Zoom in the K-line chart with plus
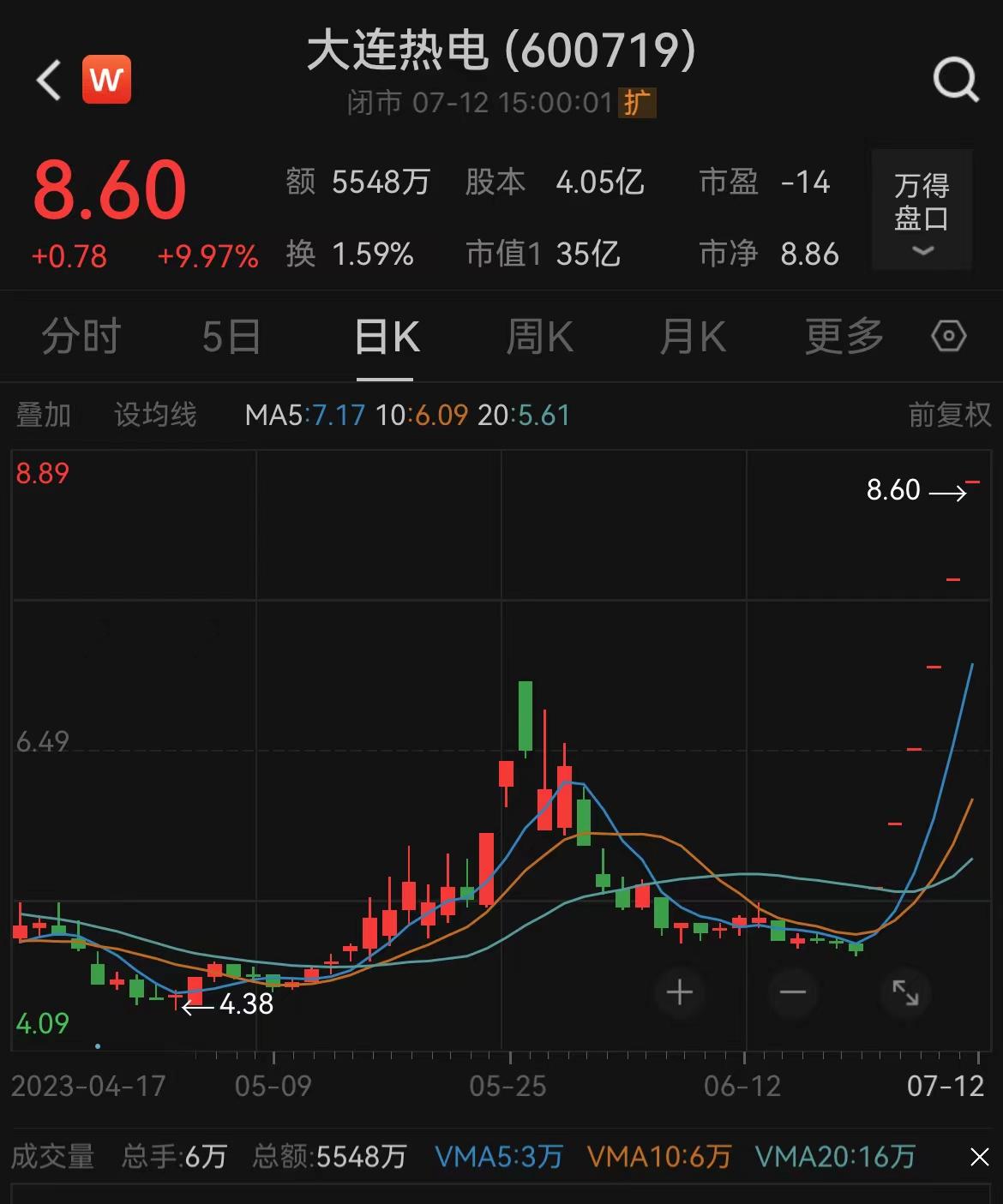Image resolution: width=1003 pixels, height=1204 pixels. pos(680,993)
